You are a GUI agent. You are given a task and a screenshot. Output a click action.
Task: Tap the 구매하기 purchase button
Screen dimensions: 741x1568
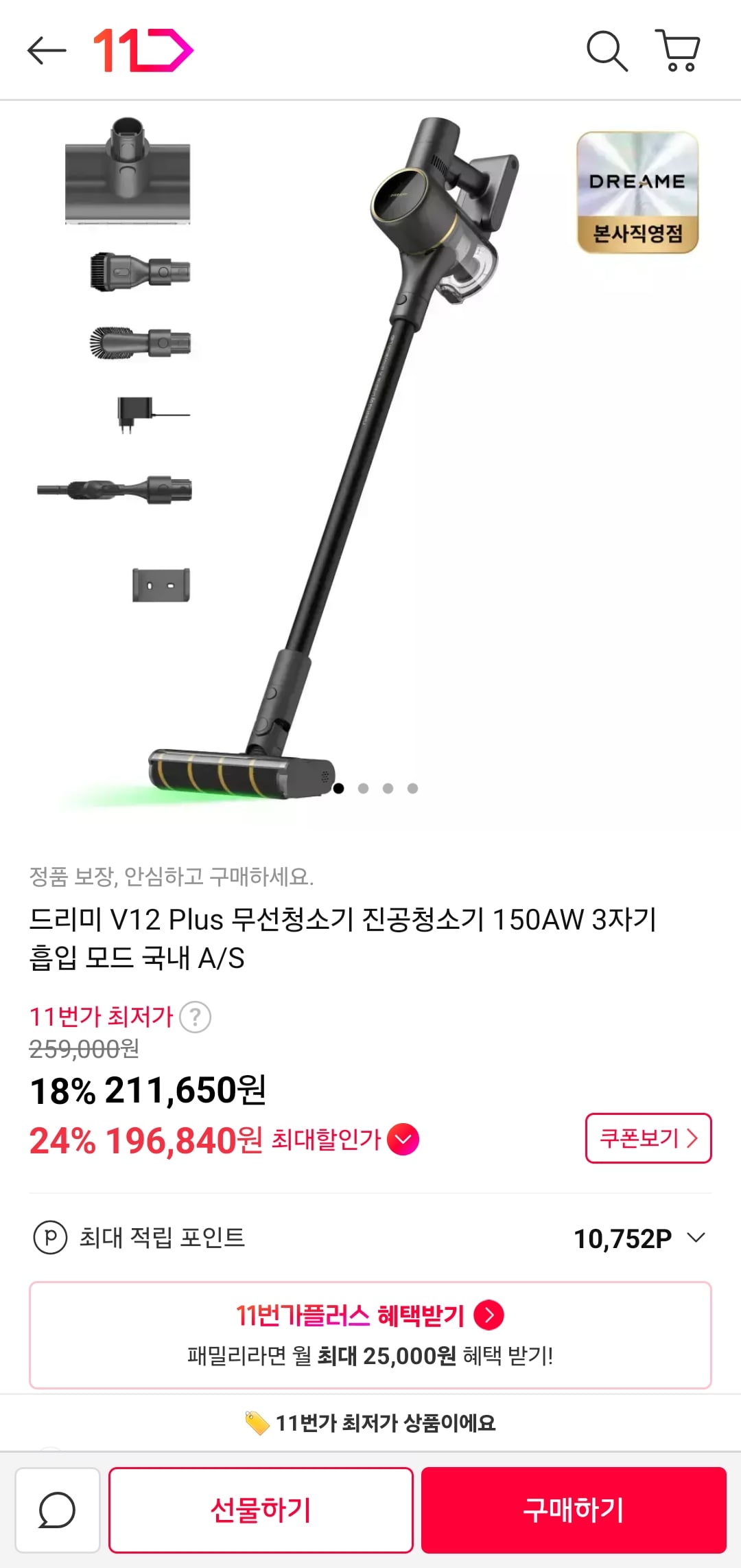574,1510
